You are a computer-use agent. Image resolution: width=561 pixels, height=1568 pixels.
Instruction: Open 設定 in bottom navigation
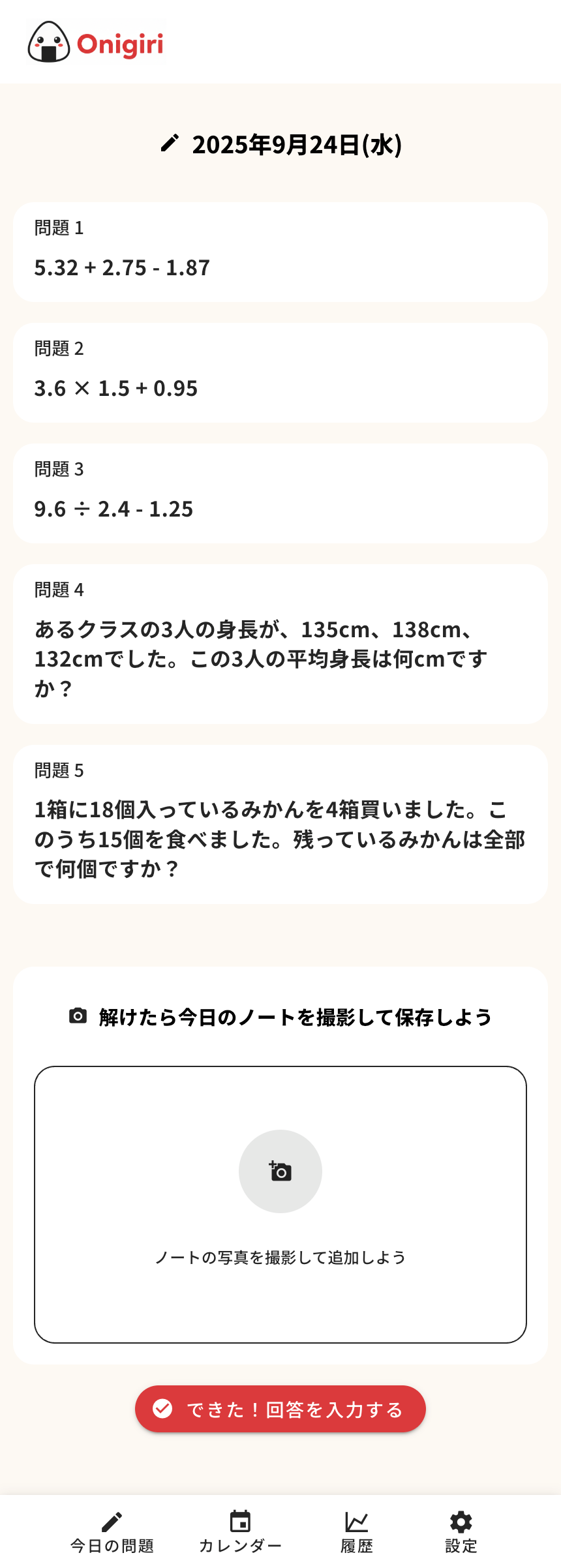(x=461, y=1531)
